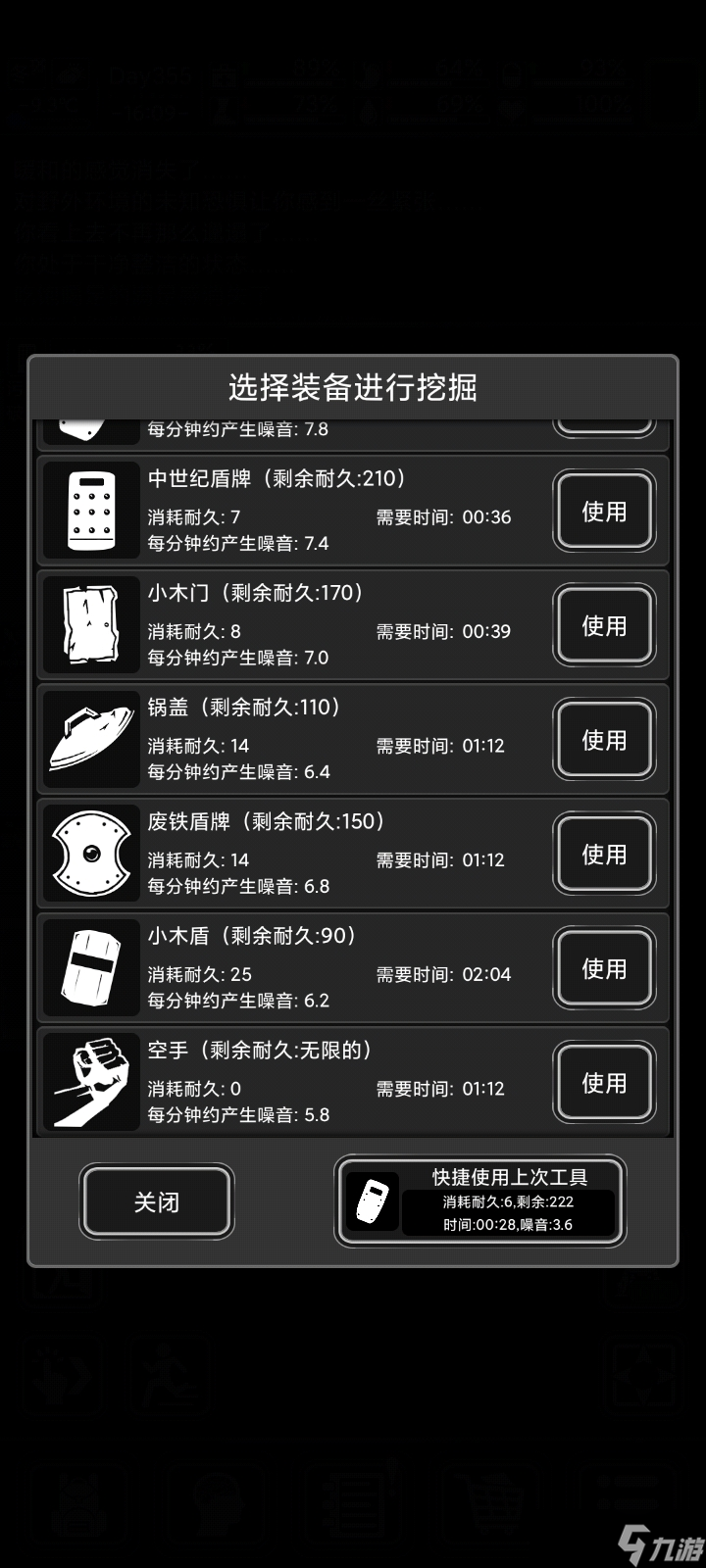This screenshot has width=706, height=1568.
Task: Dig with 空手 by tapping 使用
Action: (603, 1083)
